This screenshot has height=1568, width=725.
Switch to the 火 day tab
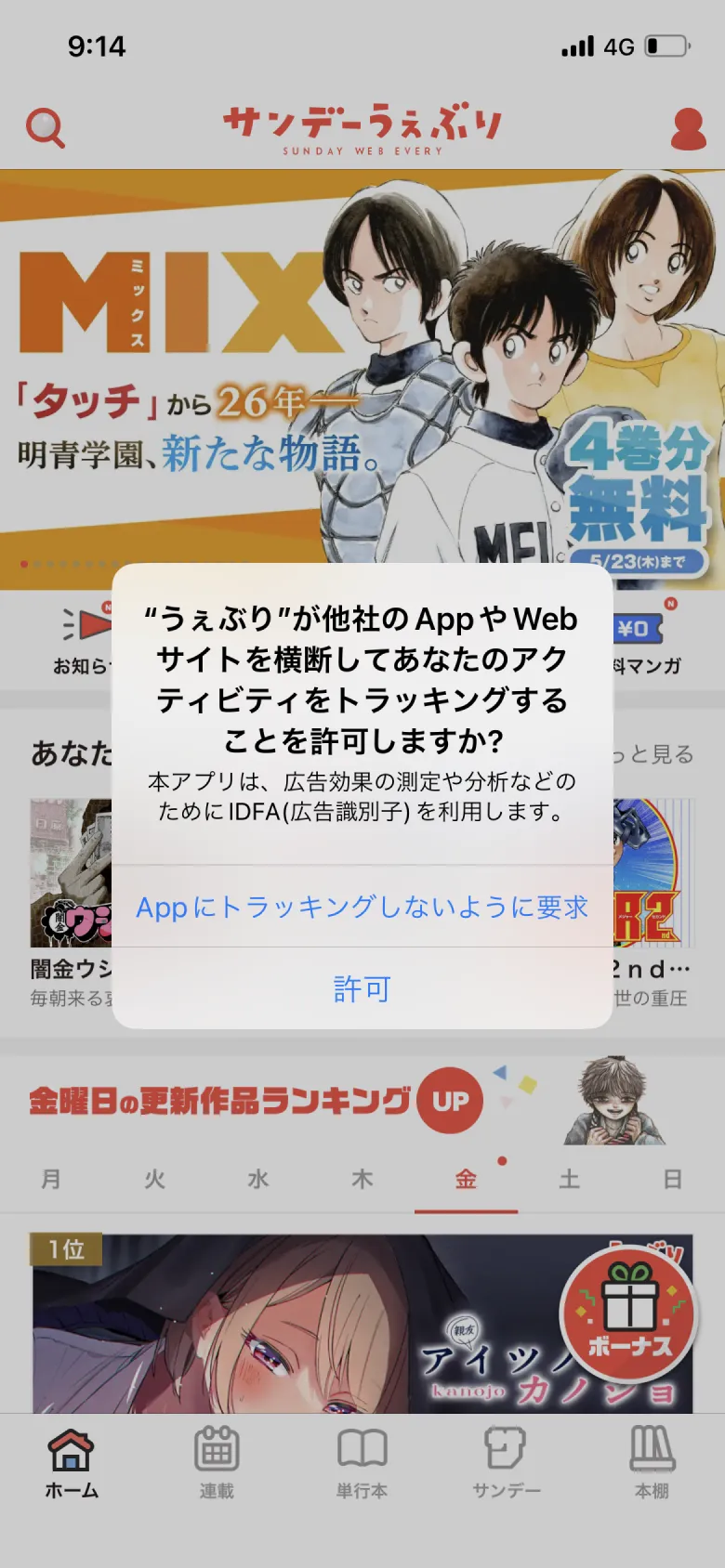pyautogui.click(x=154, y=1180)
